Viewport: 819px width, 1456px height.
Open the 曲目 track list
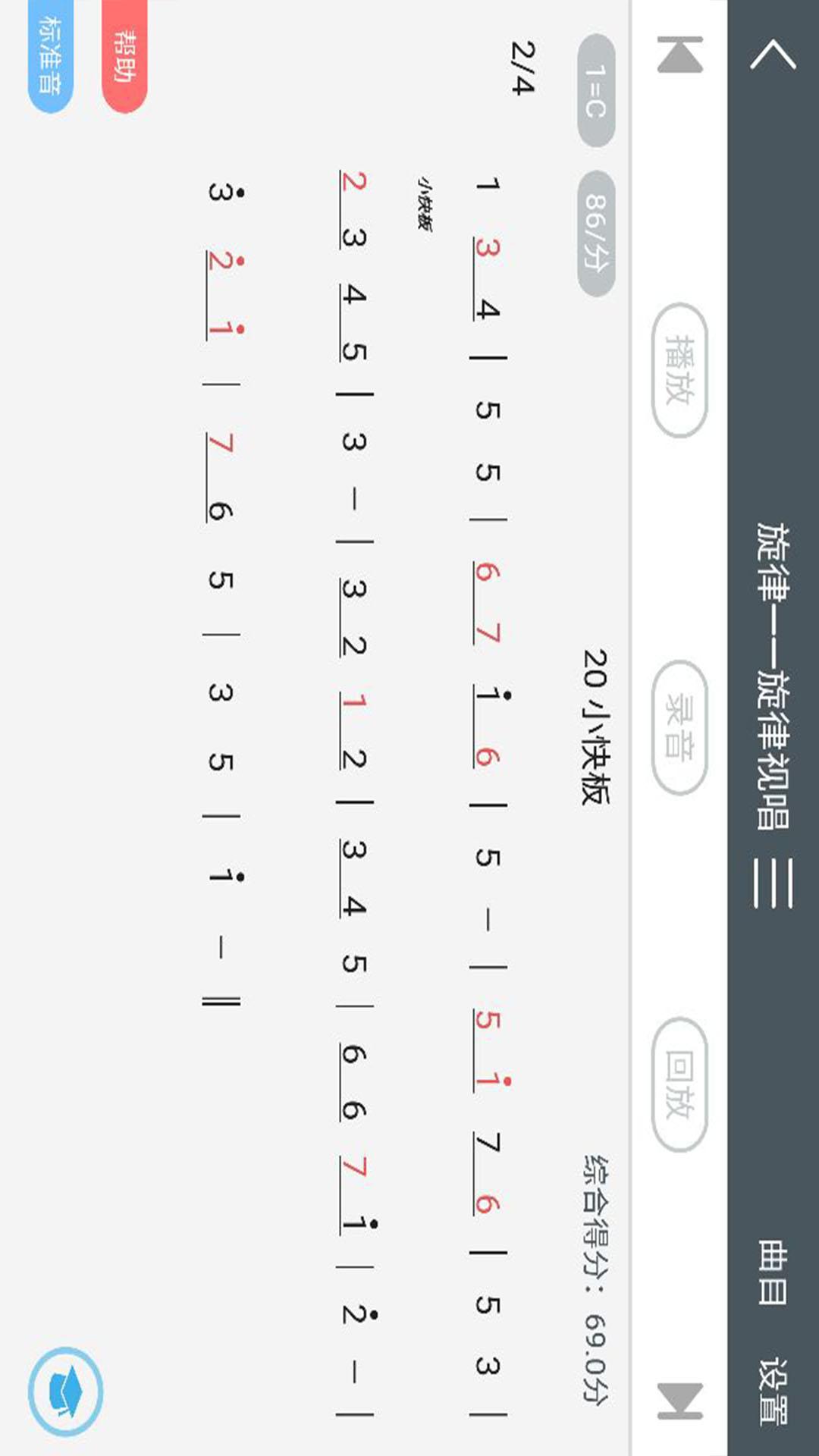(773, 1273)
